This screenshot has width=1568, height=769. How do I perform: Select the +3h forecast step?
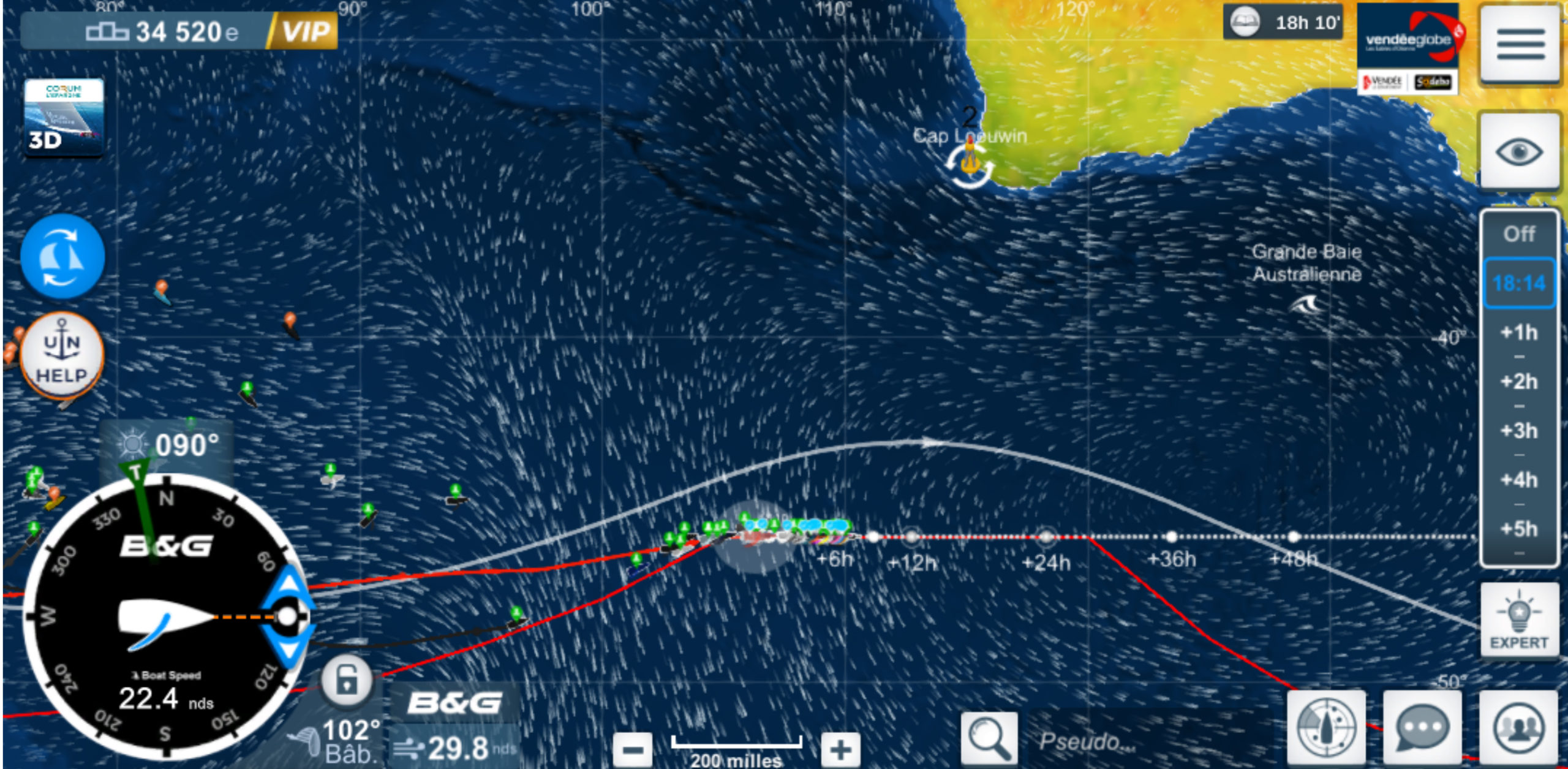pyautogui.click(x=1518, y=431)
